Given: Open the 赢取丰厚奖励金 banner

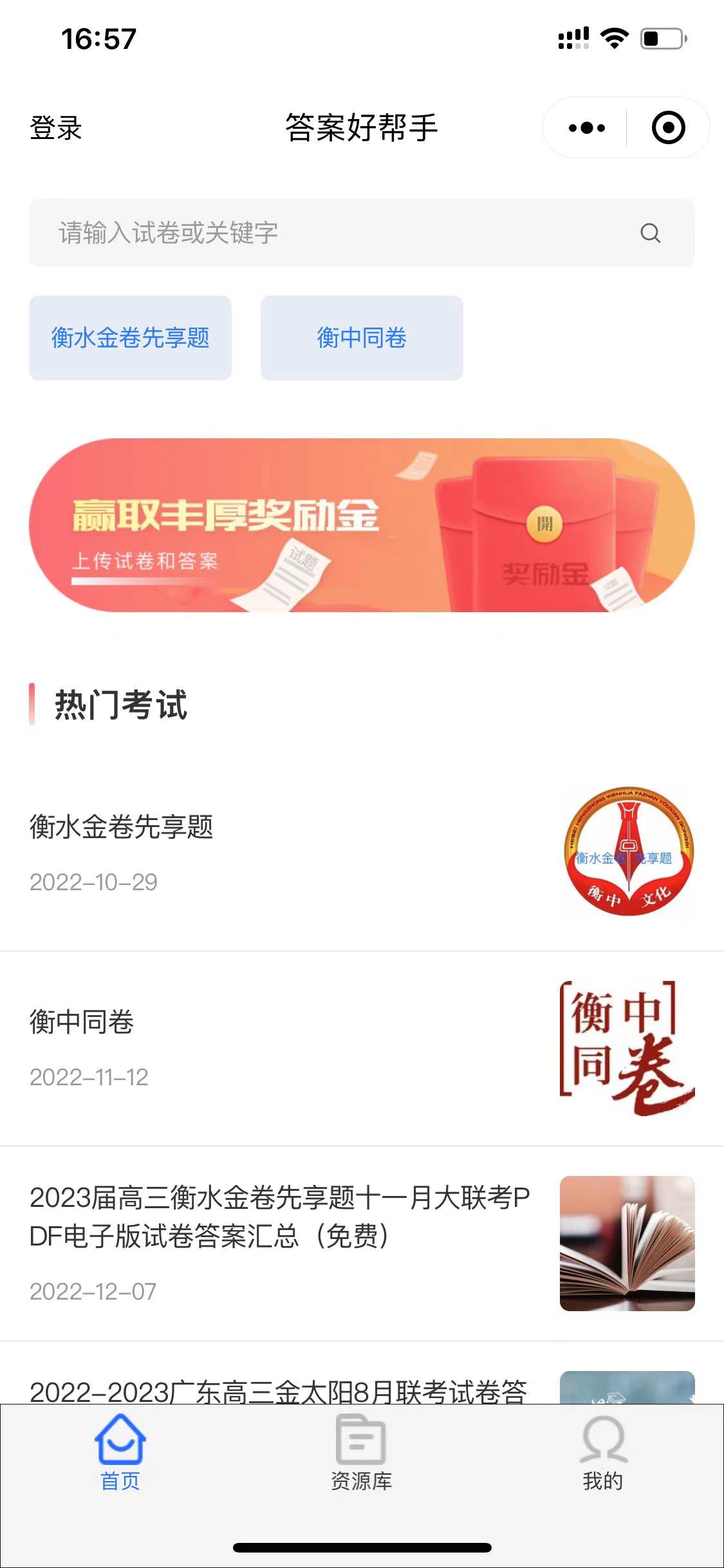Looking at the screenshot, I should pyautogui.click(x=362, y=525).
